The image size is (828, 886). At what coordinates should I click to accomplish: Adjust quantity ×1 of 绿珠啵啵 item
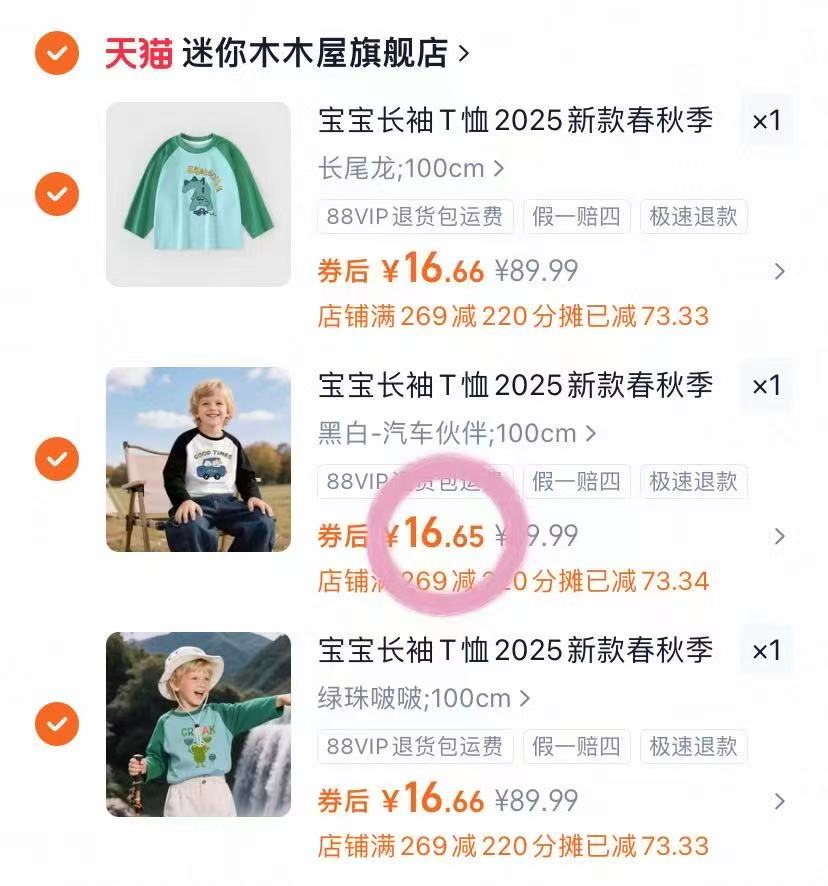766,651
